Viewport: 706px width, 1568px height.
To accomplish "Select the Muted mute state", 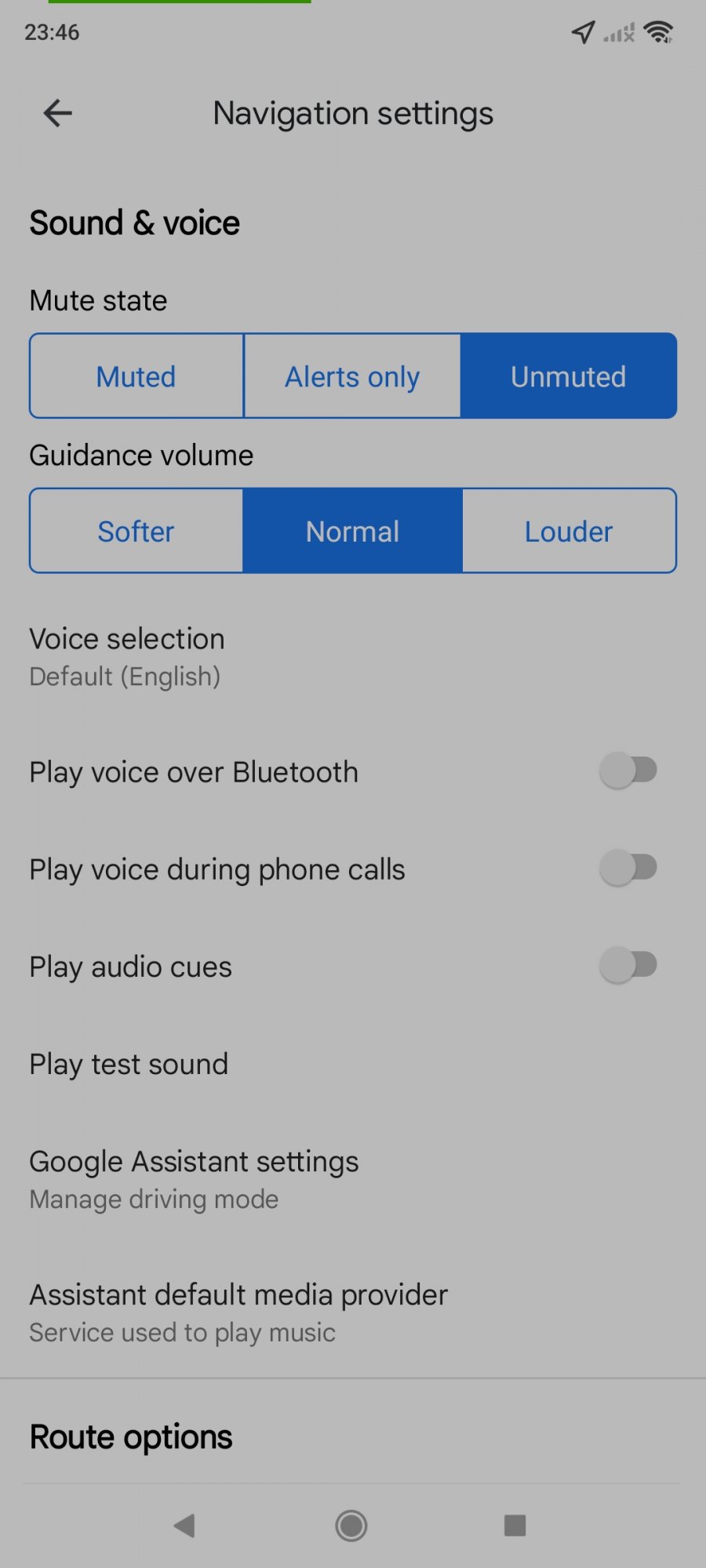I will pyautogui.click(x=136, y=376).
